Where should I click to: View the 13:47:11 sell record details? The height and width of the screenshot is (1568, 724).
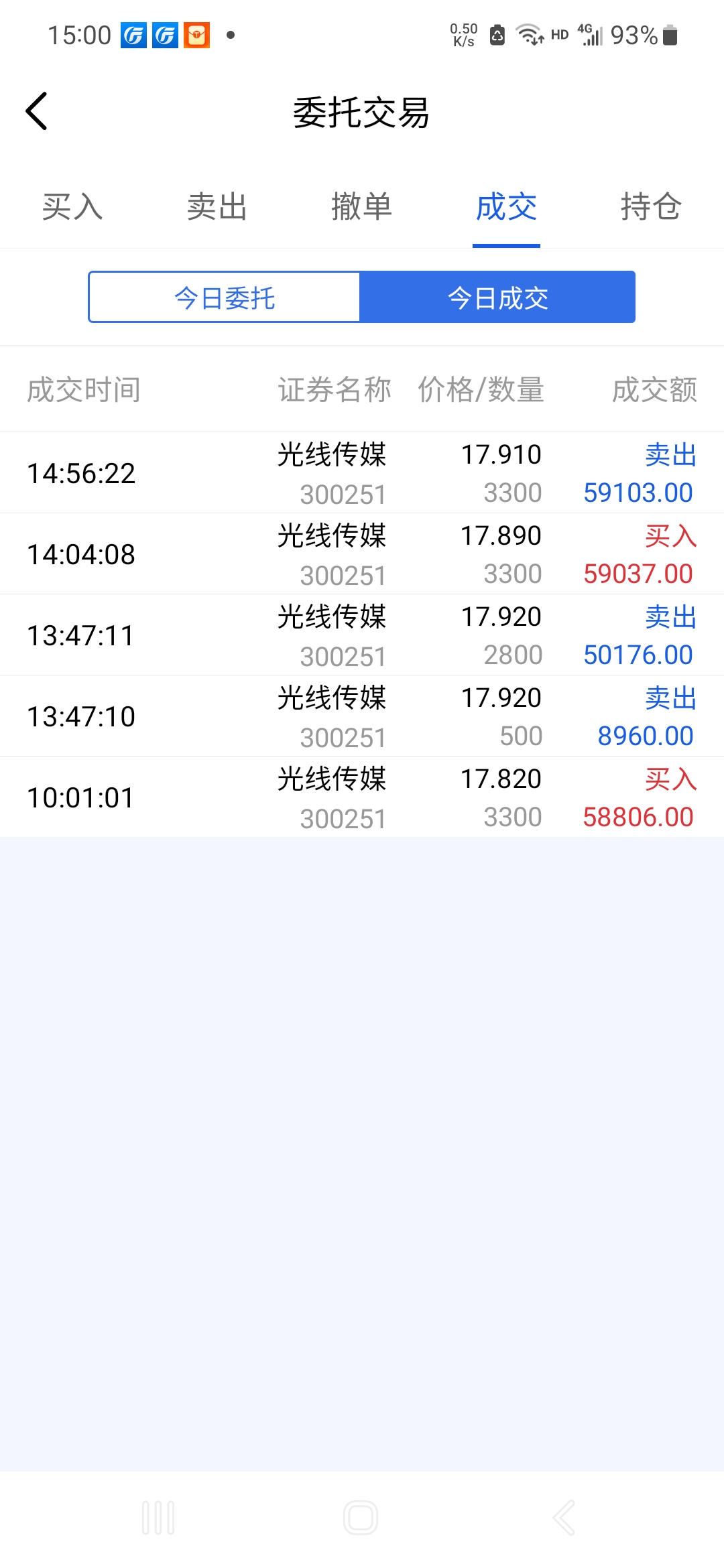[362, 635]
